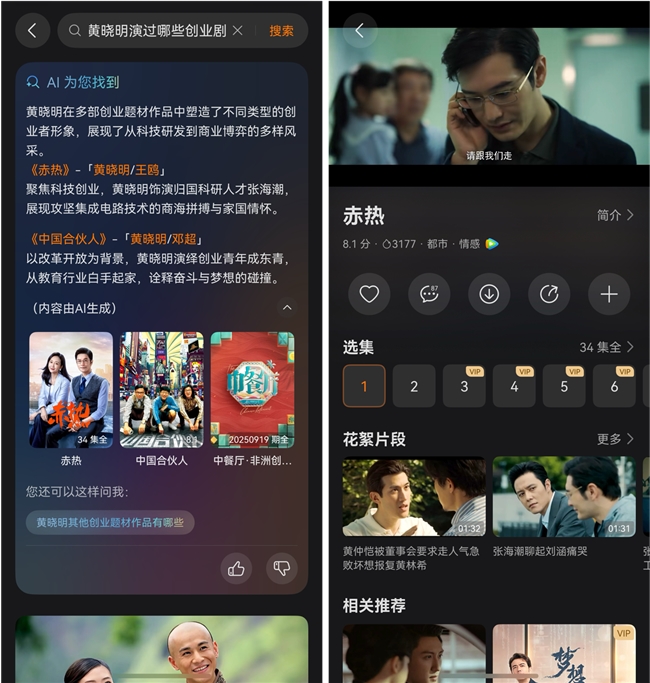Image resolution: width=650 pixels, height=683 pixels.
Task: Favorite 赤热 with the heart icon
Action: [x=369, y=294]
